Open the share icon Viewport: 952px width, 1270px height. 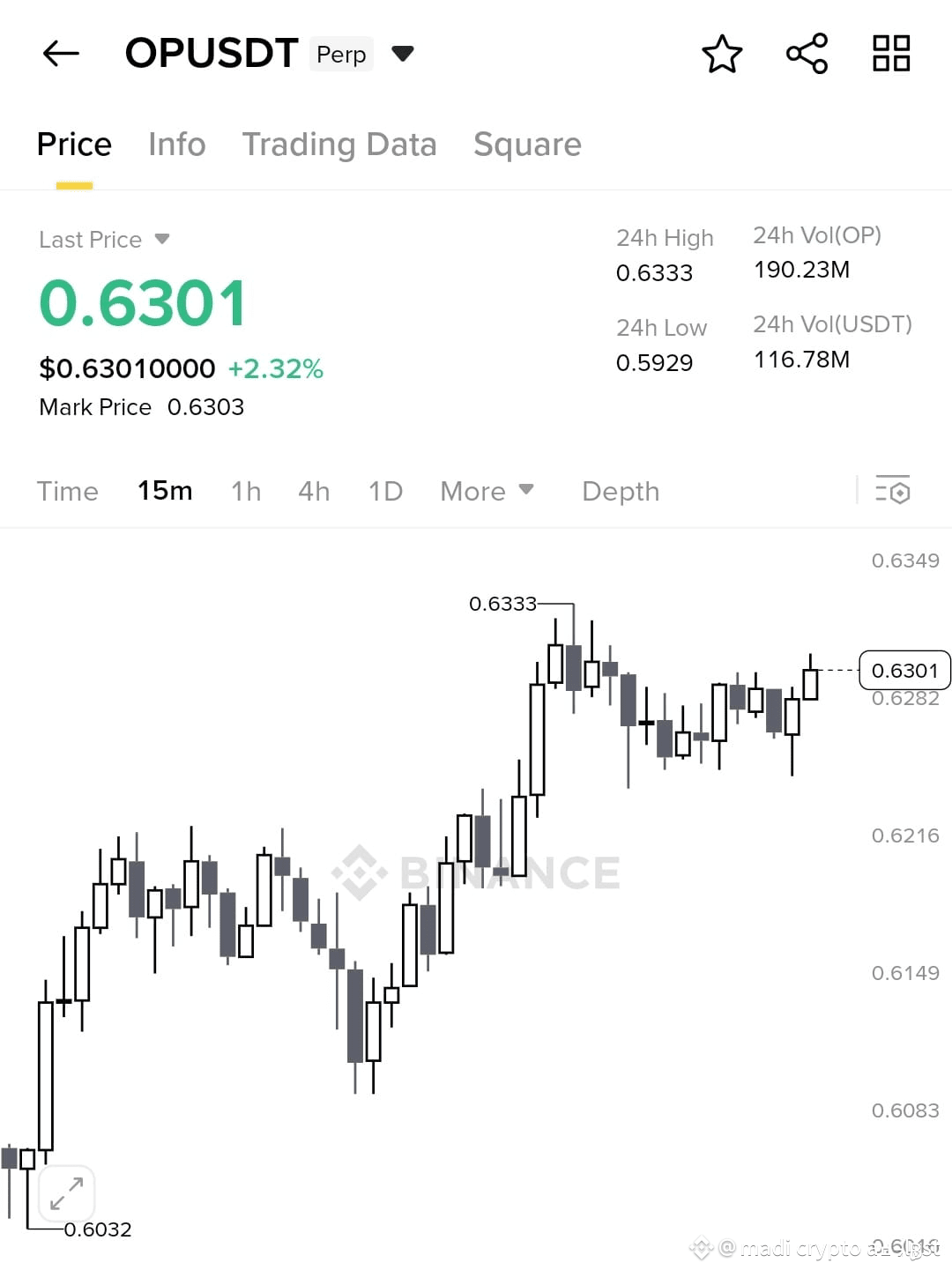tap(807, 54)
